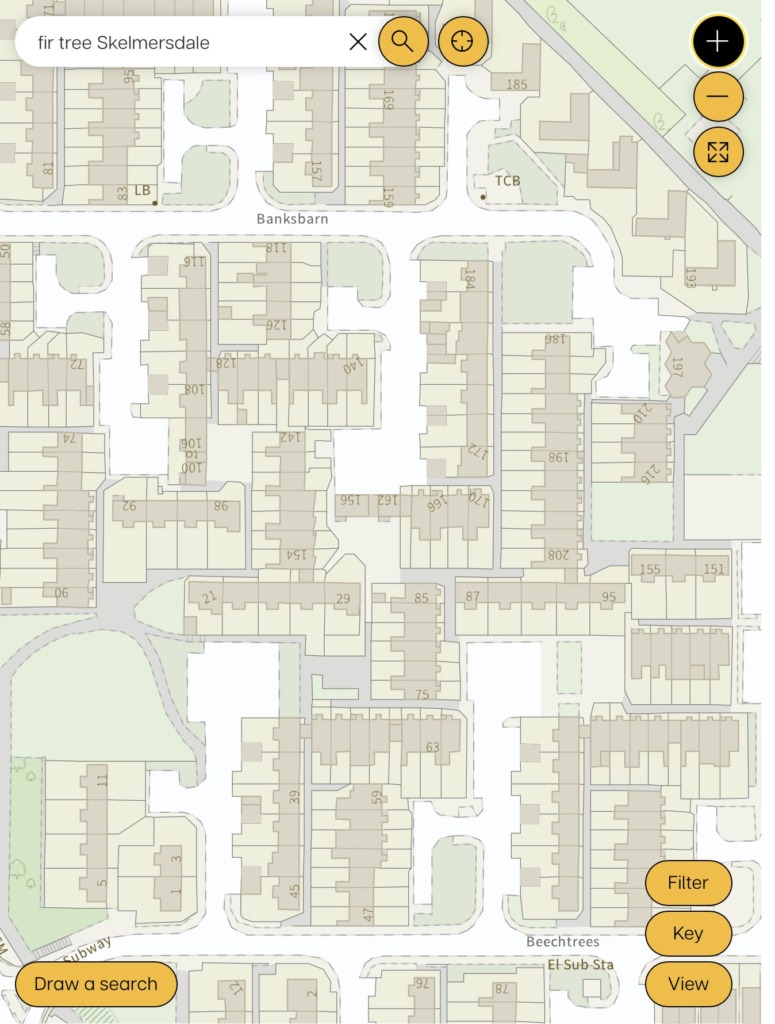The image size is (775, 1024).
Task: Zoom in on the map
Action: pos(718,42)
